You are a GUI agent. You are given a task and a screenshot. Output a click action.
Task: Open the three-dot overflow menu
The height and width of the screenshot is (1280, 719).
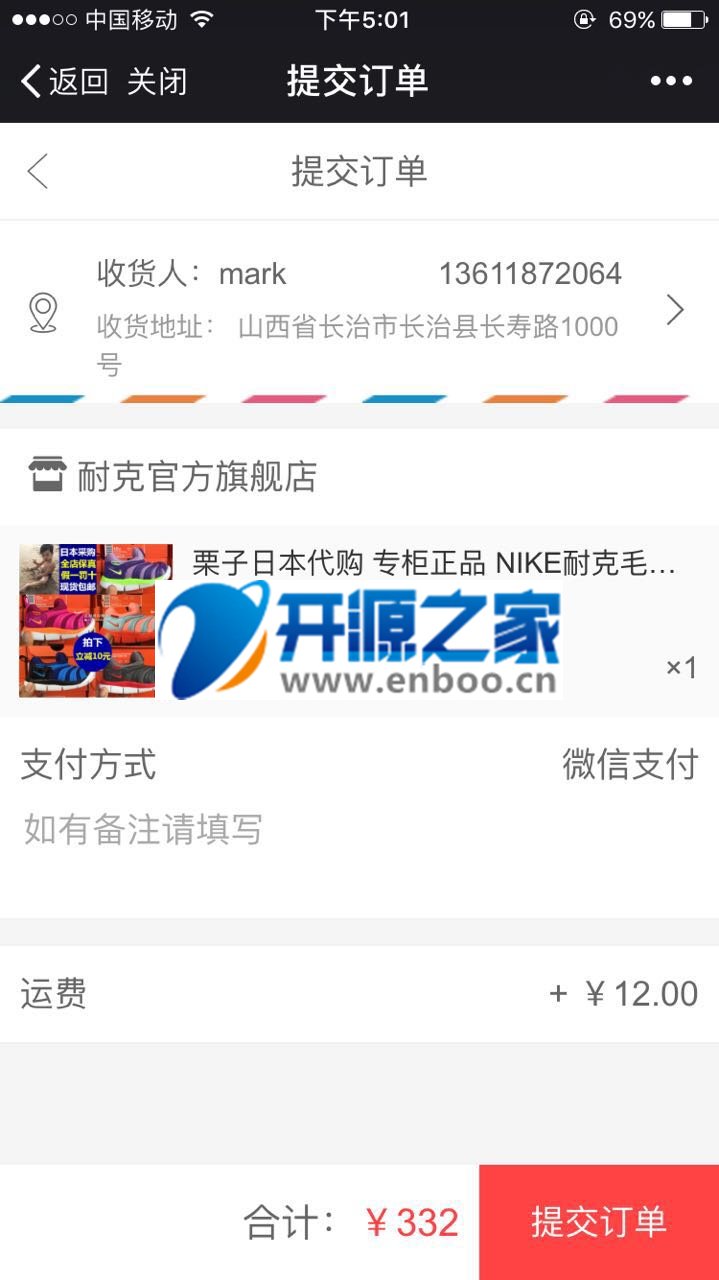[x=671, y=81]
